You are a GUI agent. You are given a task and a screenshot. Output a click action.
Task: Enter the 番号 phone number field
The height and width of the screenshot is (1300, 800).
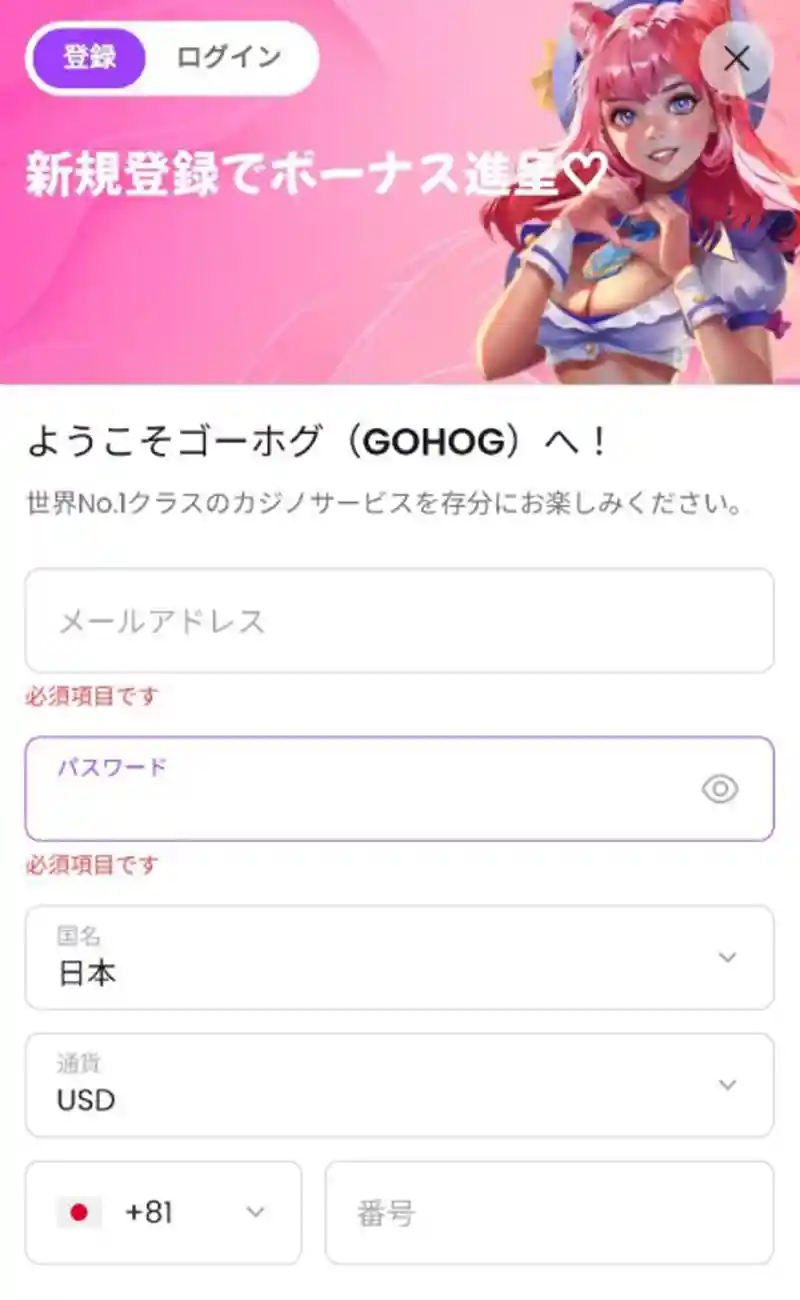549,1213
